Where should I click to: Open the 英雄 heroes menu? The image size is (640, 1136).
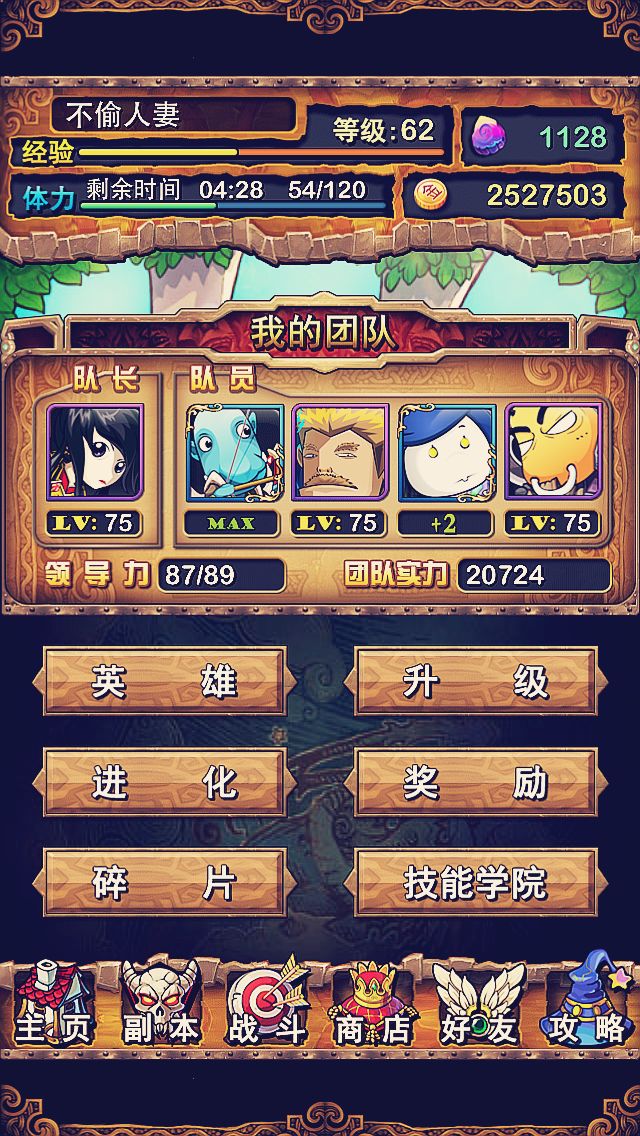[164, 682]
